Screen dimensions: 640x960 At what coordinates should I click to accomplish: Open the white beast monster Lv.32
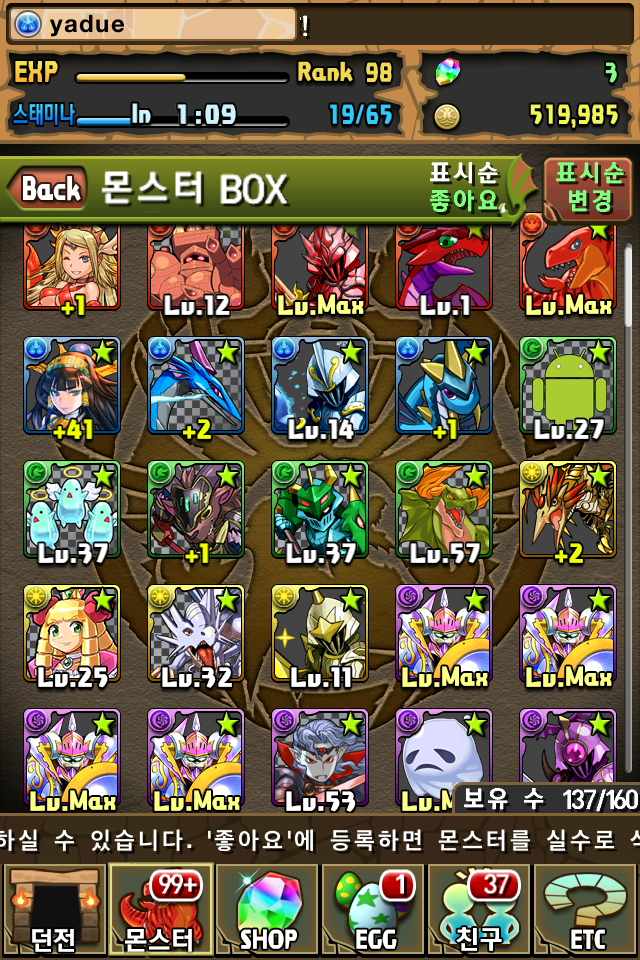tap(196, 636)
